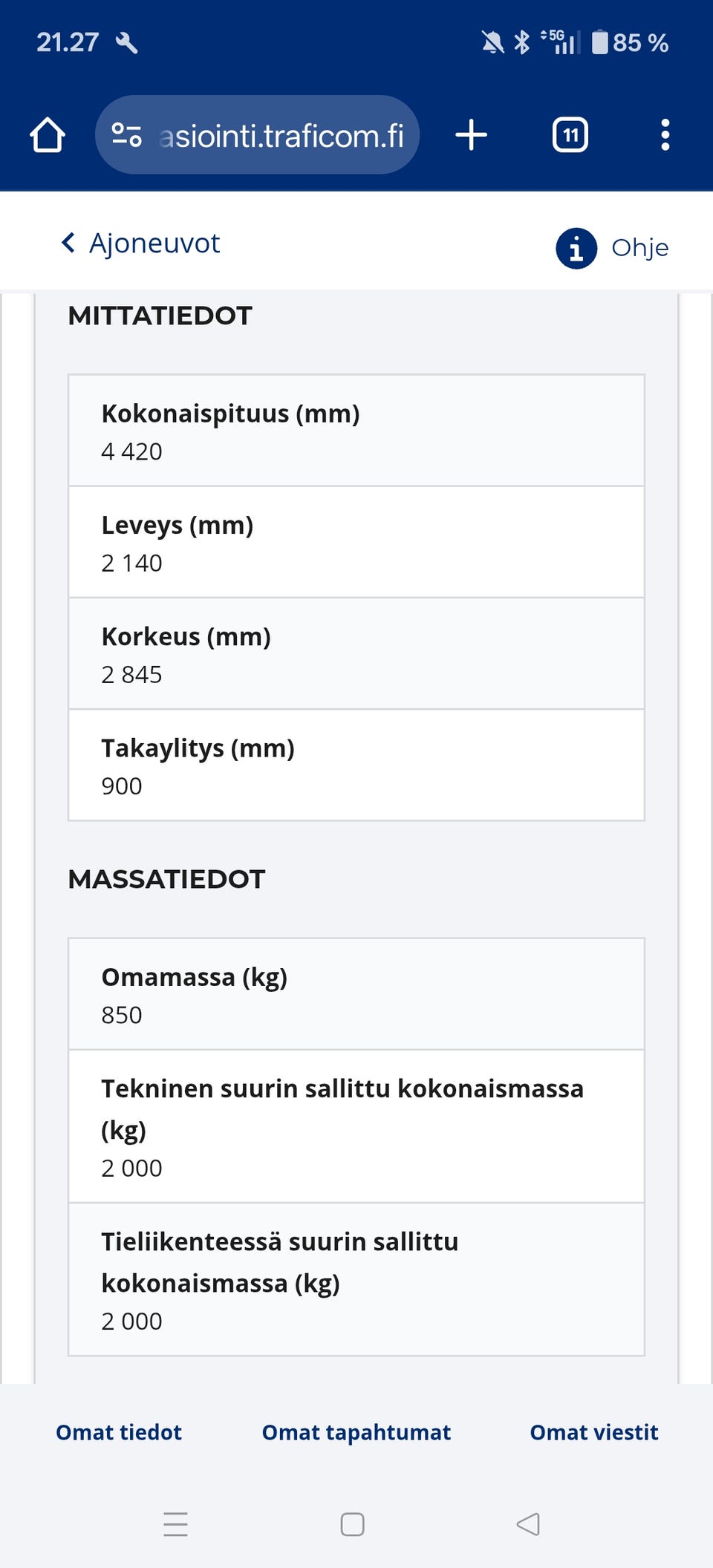This screenshot has width=713, height=1568.
Task: Open the tab switcher showing 11 tabs
Action: [x=570, y=134]
